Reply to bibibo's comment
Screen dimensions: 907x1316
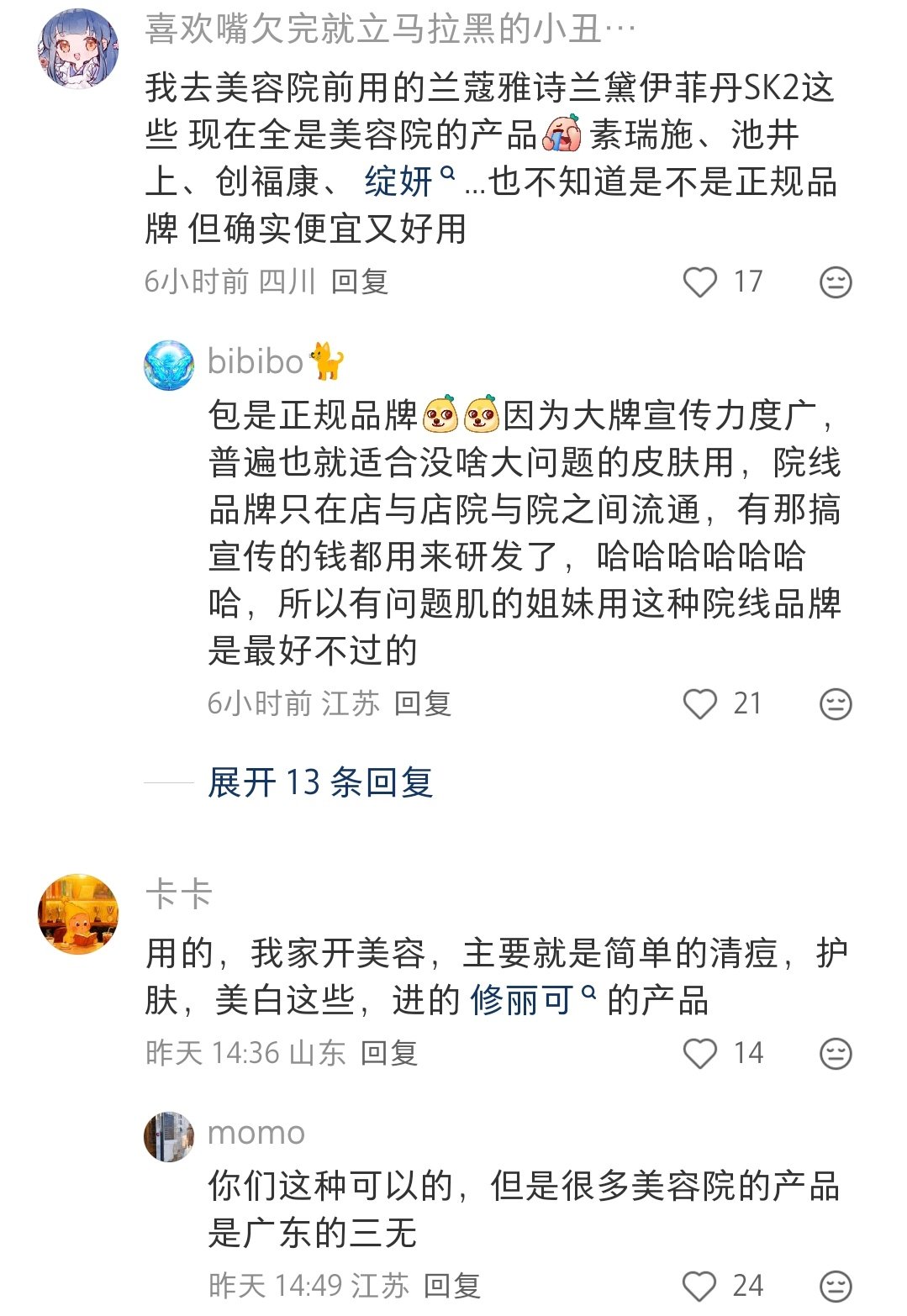[x=422, y=704]
